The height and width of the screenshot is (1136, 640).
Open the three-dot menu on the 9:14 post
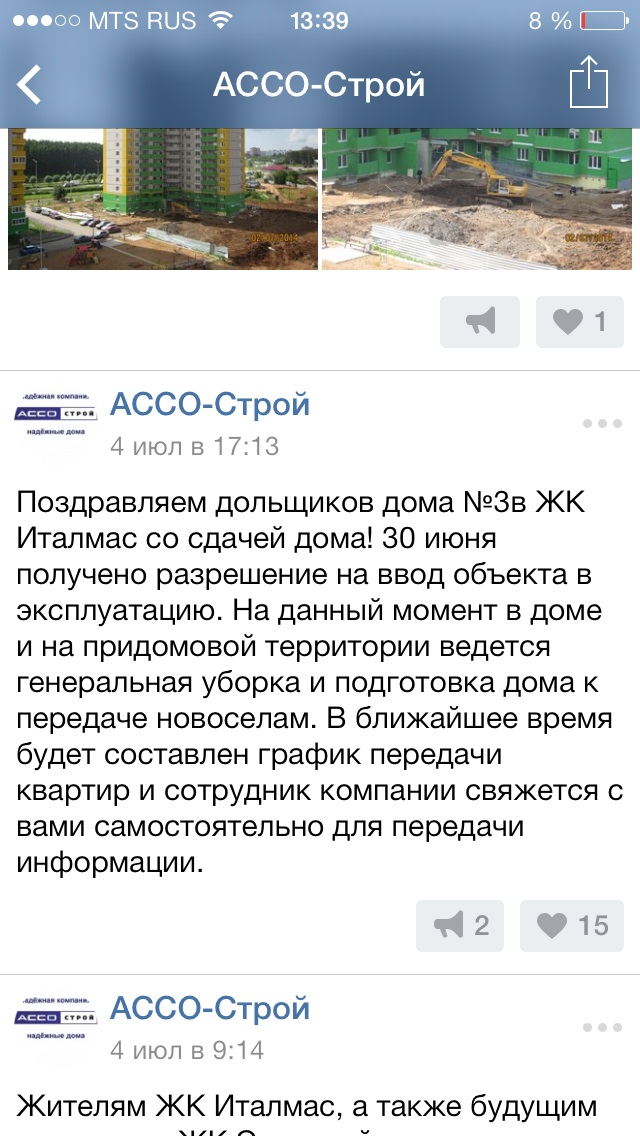click(x=602, y=1027)
